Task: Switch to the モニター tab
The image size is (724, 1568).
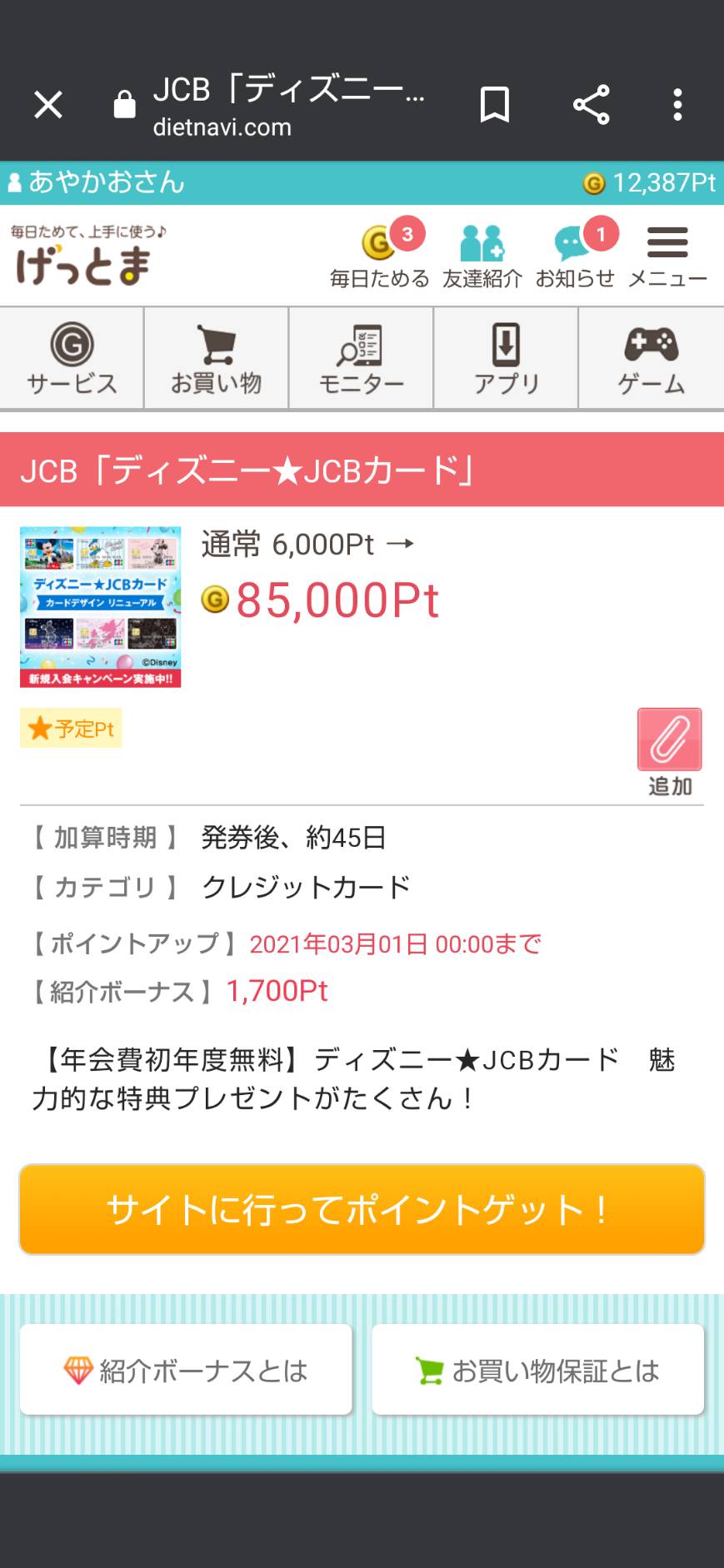Action: point(361,358)
